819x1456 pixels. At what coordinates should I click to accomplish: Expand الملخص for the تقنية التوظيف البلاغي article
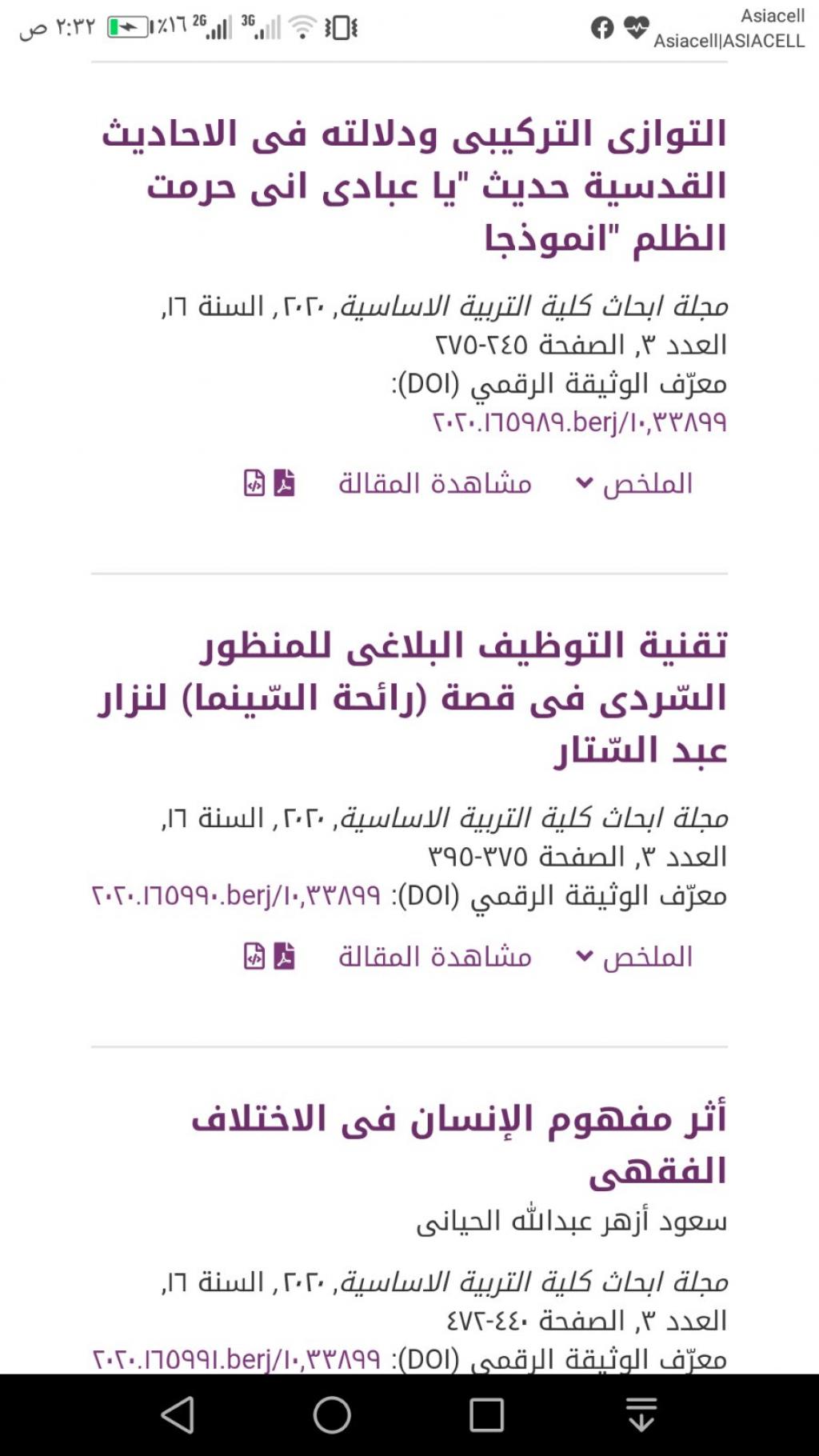pos(635,957)
